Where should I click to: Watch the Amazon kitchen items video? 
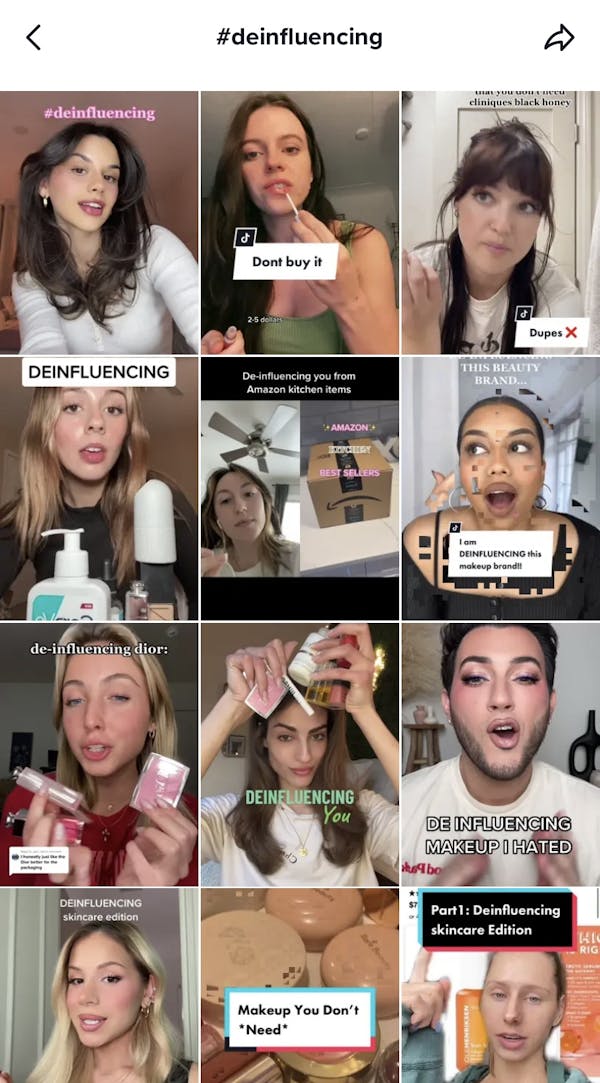pyautogui.click(x=299, y=488)
